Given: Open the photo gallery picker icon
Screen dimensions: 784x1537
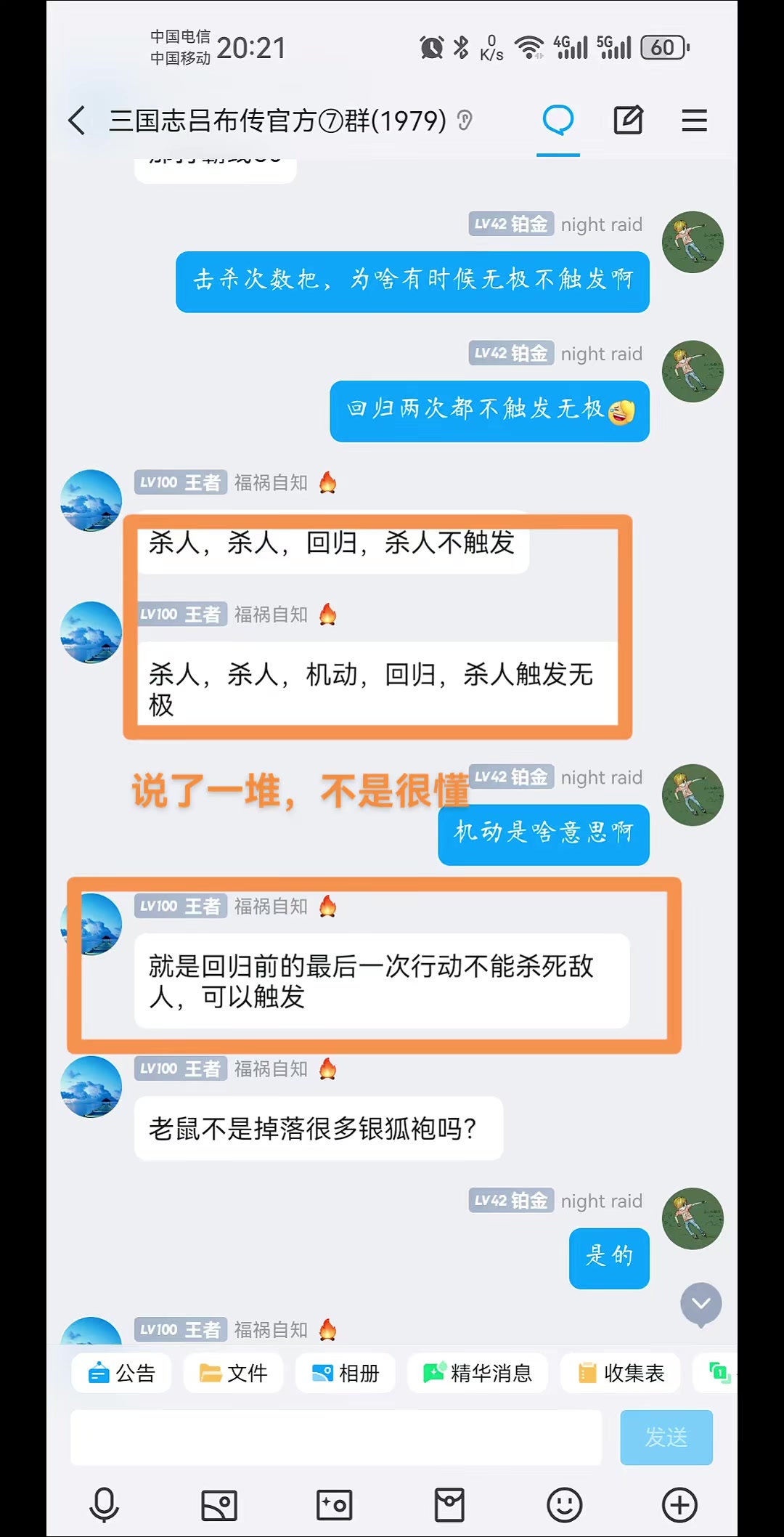Looking at the screenshot, I should tap(219, 1505).
